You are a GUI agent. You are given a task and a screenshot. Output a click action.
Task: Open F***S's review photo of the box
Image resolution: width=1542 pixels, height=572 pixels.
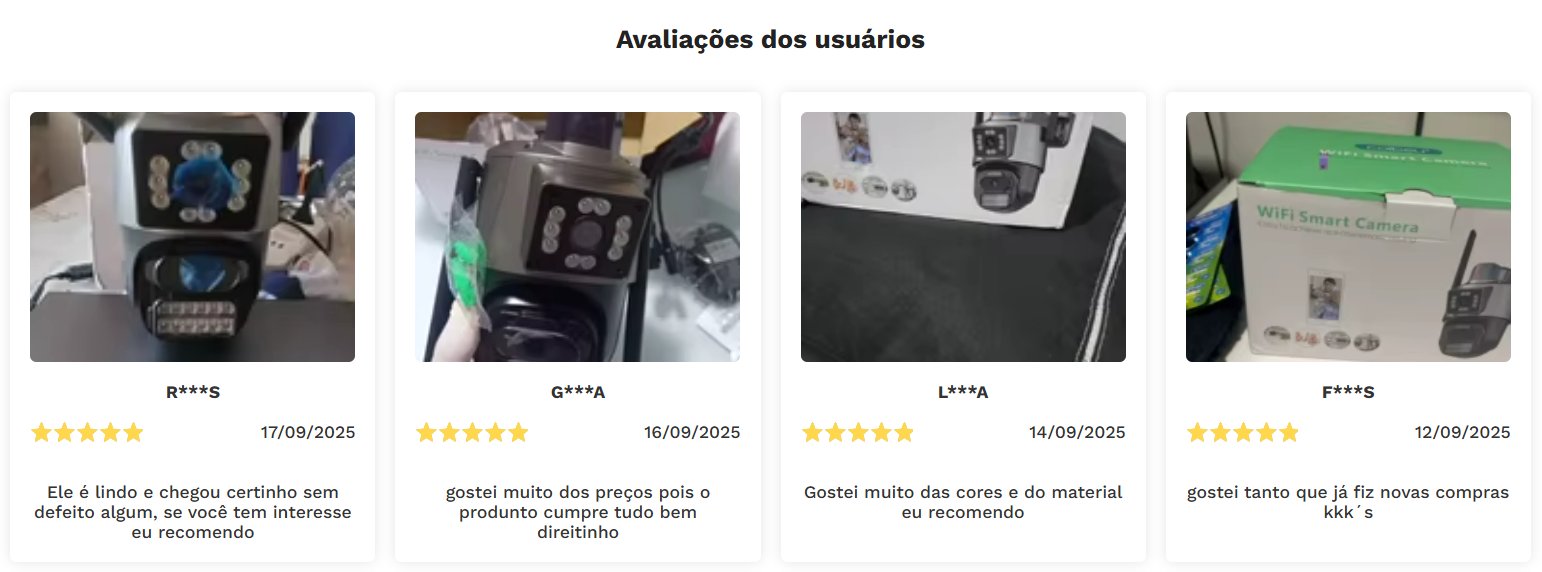tap(1348, 236)
